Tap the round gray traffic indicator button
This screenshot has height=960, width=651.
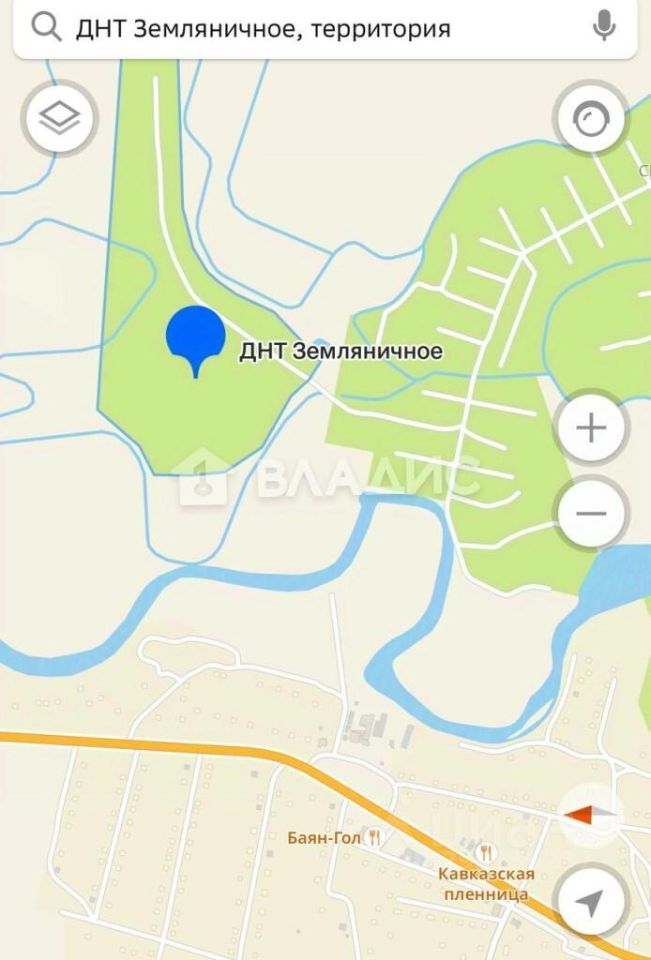pyautogui.click(x=591, y=119)
